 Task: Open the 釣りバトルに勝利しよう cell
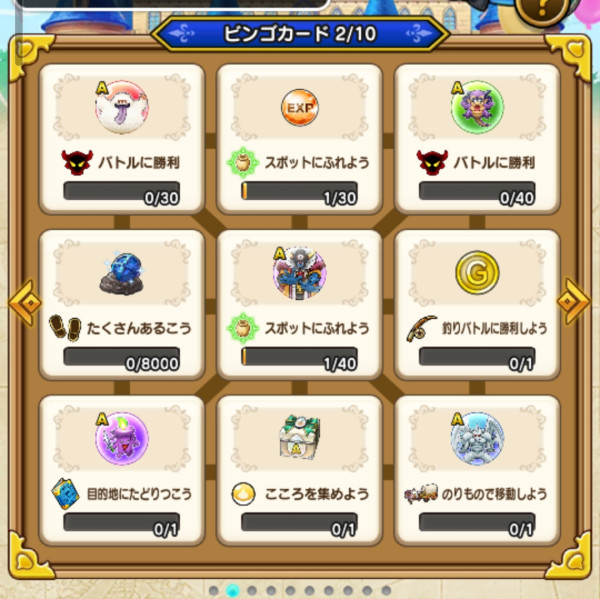[x=477, y=305]
